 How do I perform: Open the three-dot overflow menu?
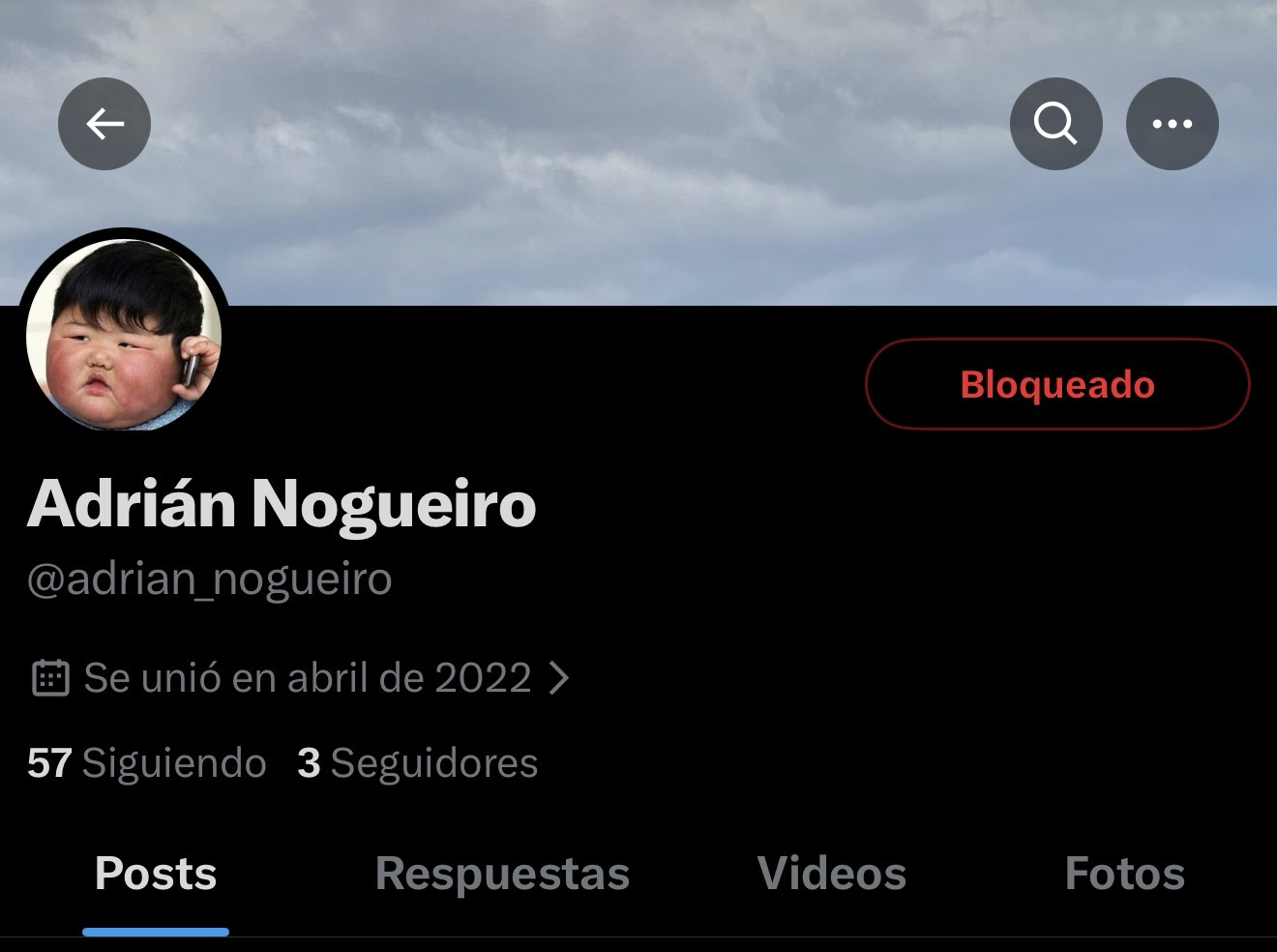point(1172,124)
